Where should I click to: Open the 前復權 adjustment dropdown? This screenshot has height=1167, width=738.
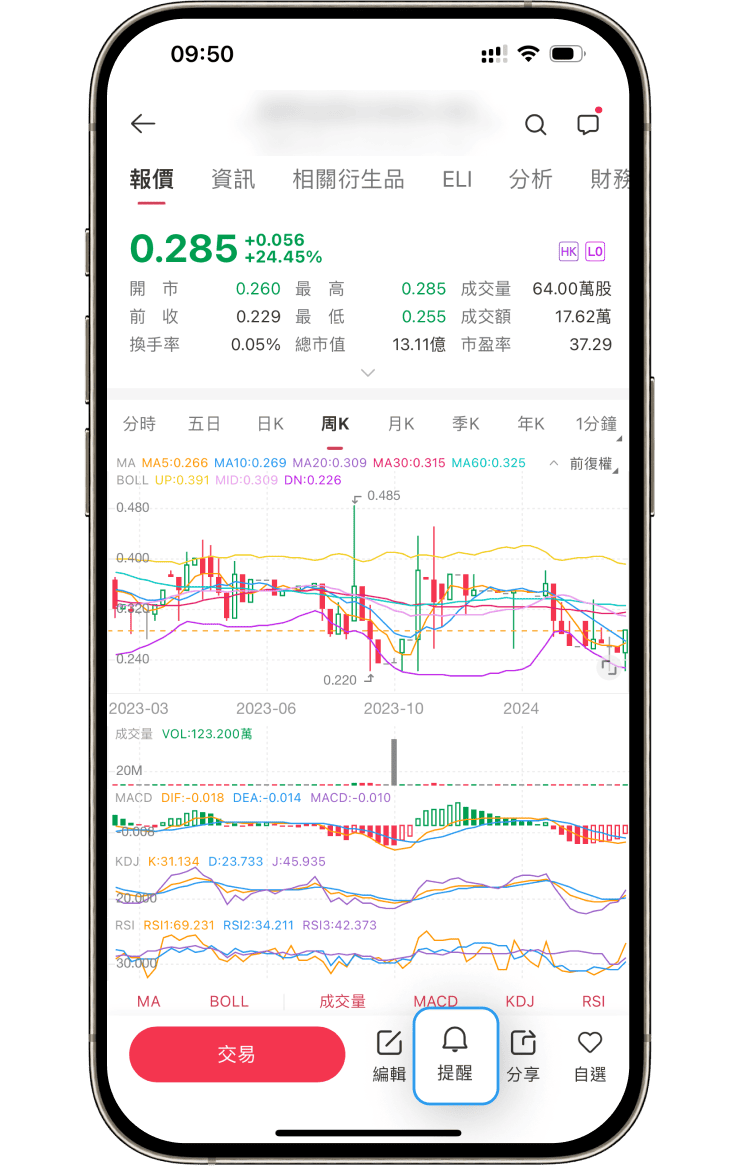[x=591, y=464]
